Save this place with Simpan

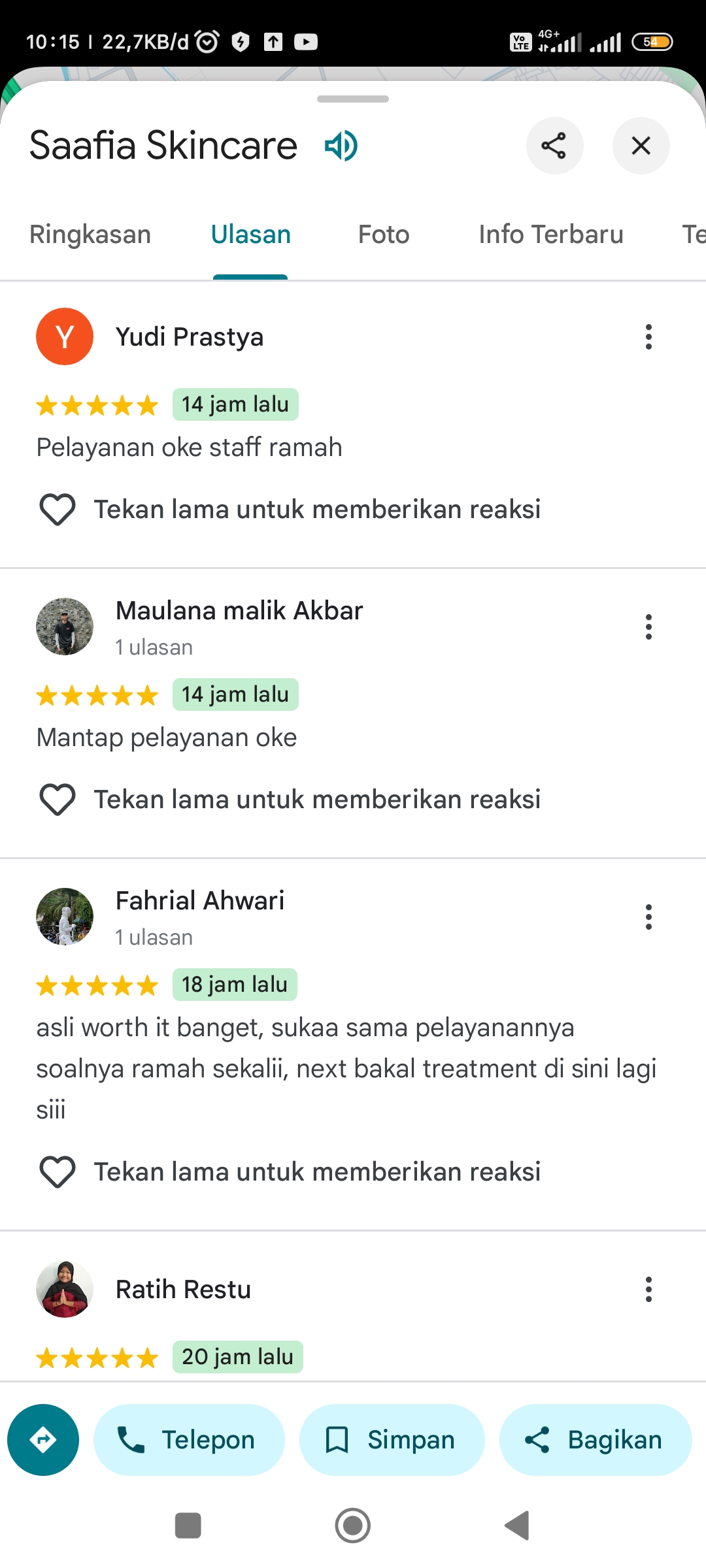tap(392, 1440)
